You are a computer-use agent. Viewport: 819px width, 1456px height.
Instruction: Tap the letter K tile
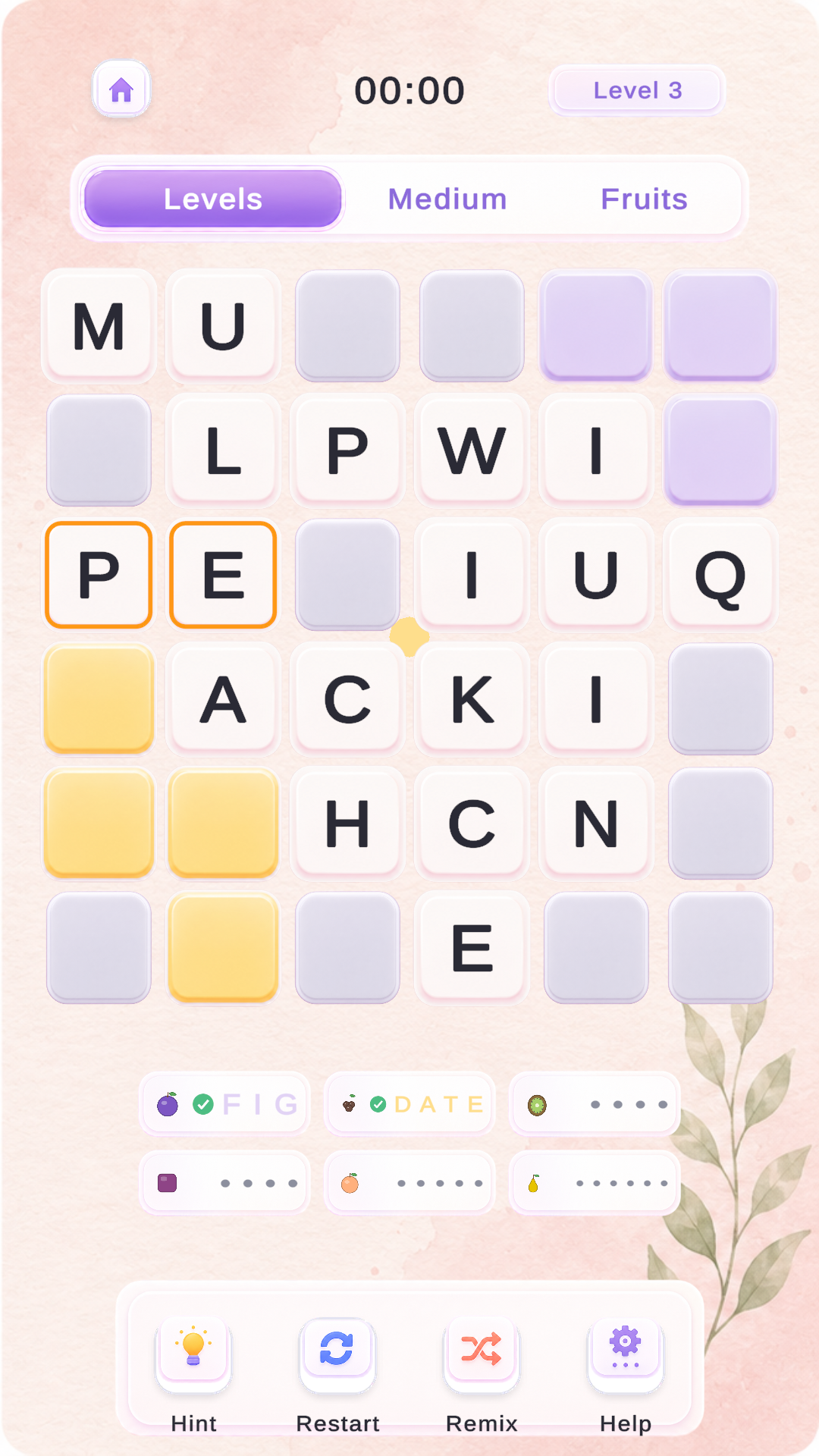[472, 699]
